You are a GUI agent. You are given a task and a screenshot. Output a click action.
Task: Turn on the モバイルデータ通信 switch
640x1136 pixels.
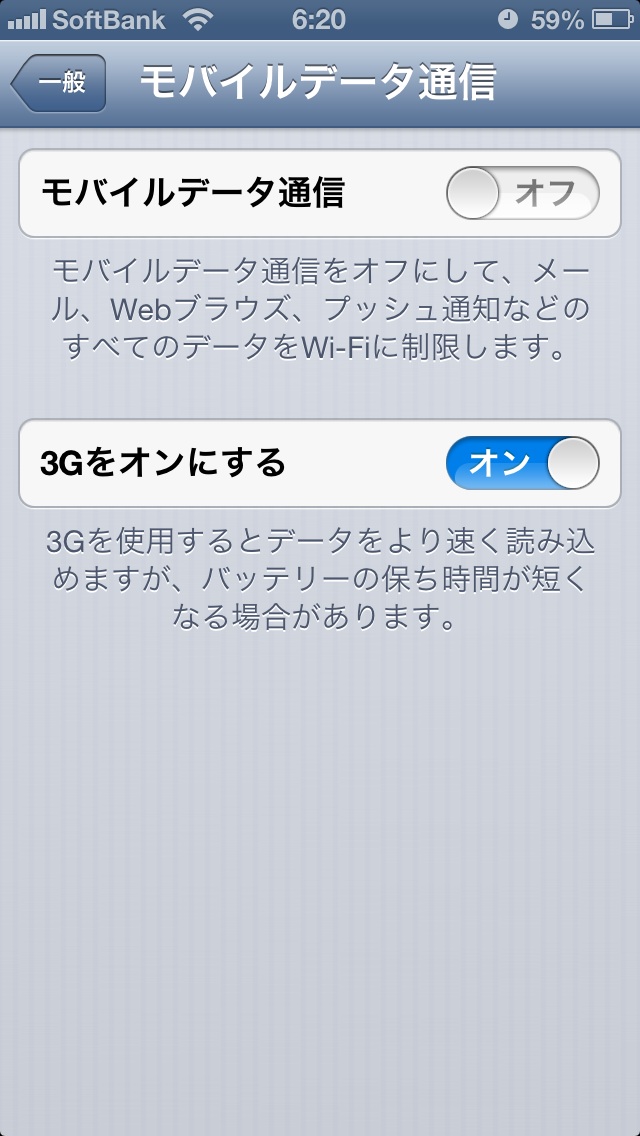point(522,193)
